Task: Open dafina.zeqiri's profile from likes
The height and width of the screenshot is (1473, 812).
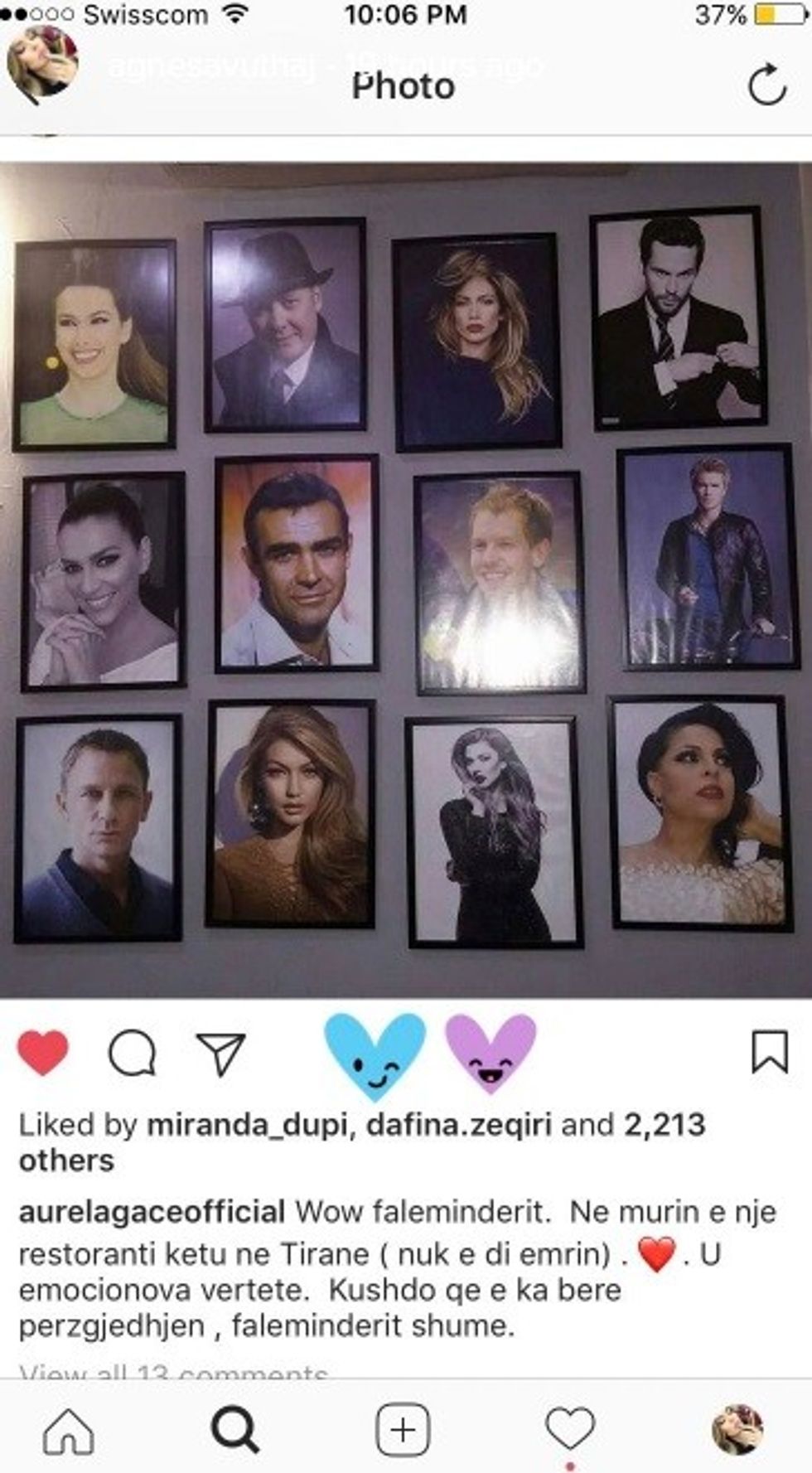Action: coord(458,1125)
